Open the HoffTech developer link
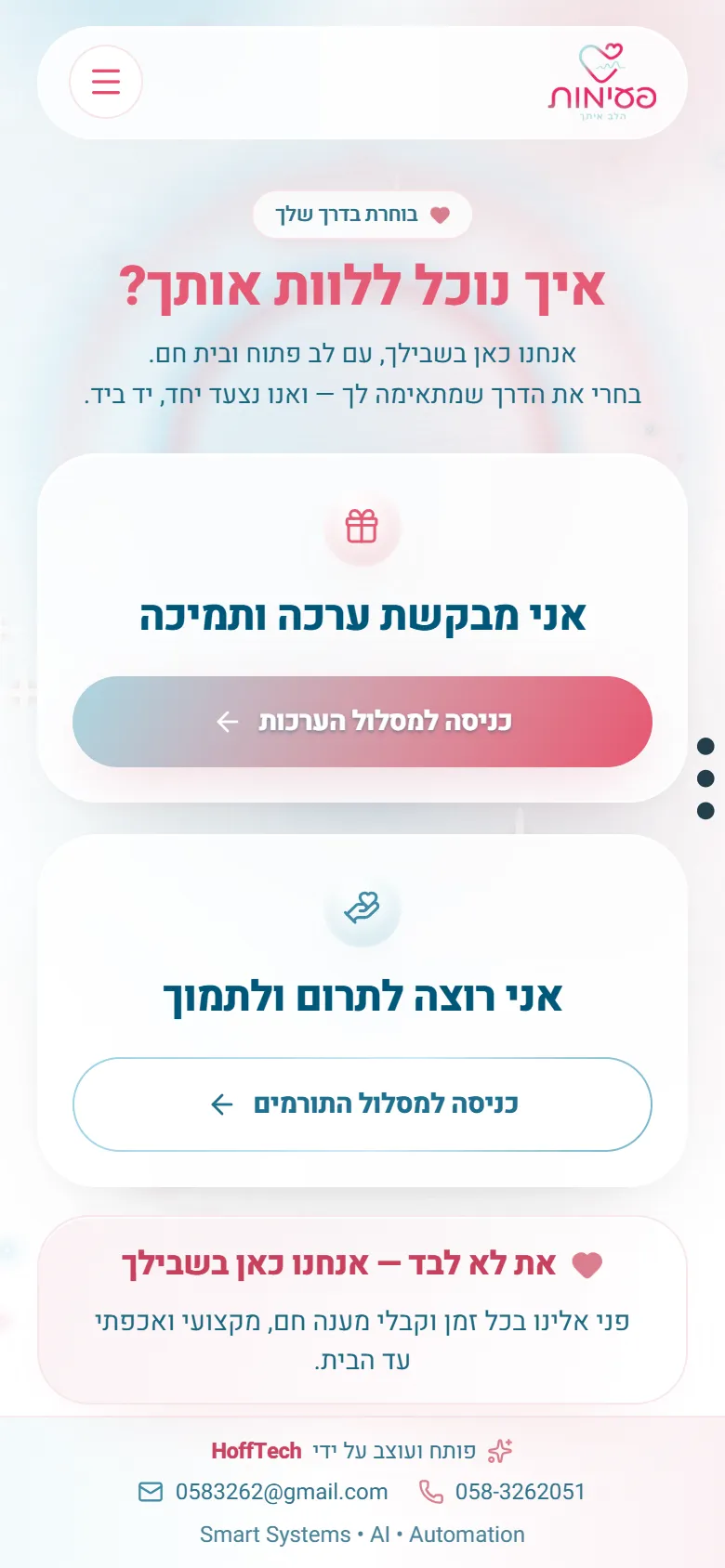 [257, 1451]
